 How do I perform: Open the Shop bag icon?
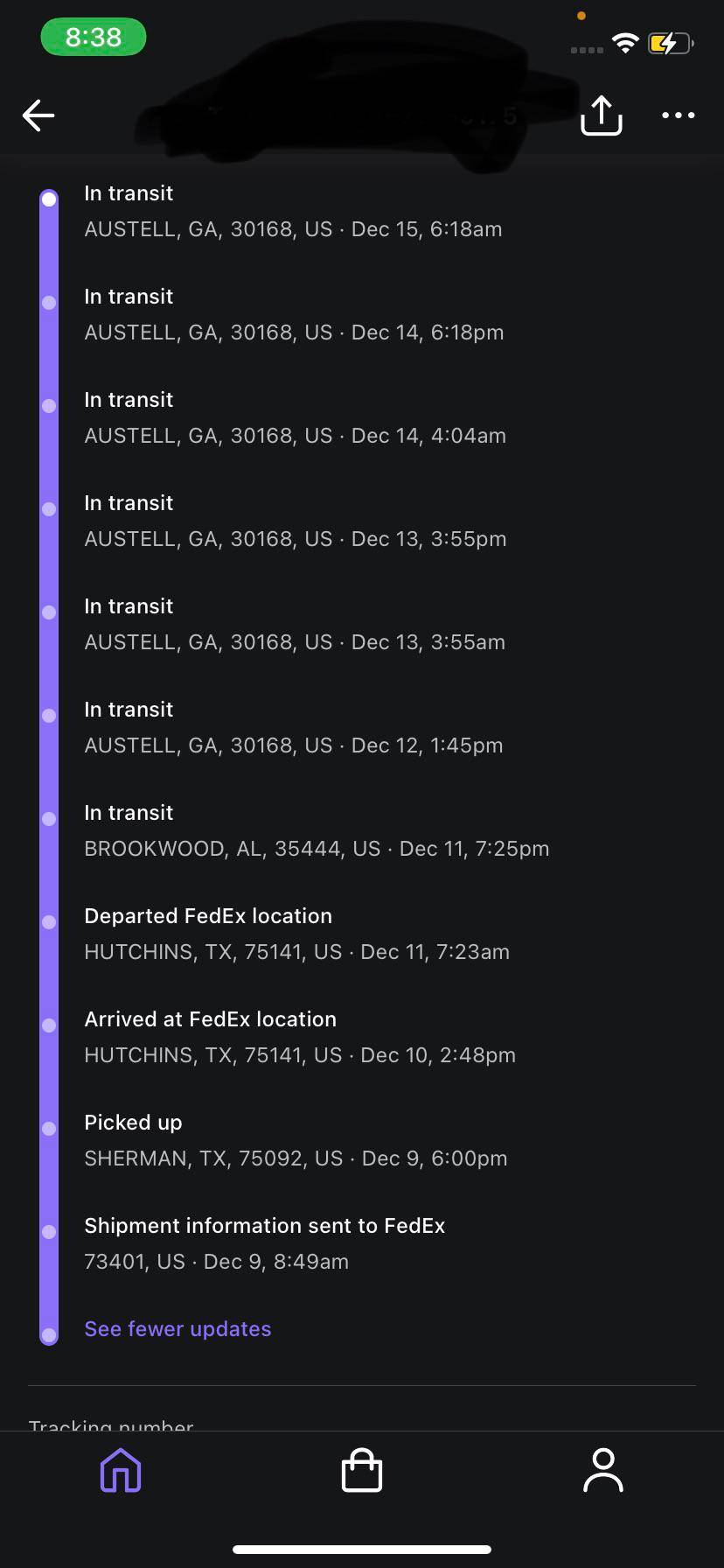click(x=361, y=1472)
